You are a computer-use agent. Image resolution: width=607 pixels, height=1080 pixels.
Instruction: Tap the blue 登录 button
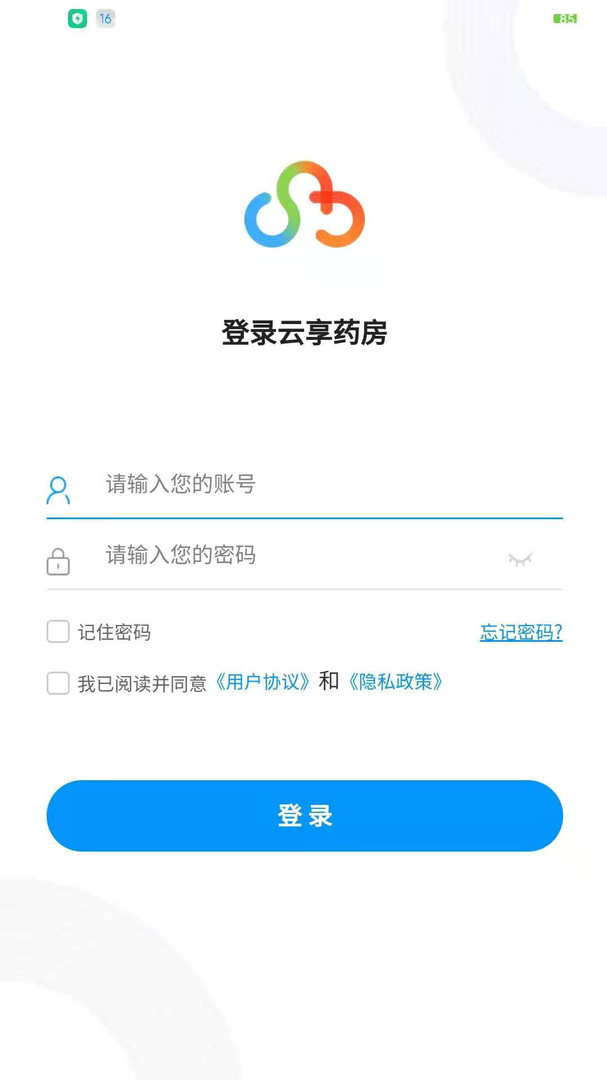click(x=304, y=816)
